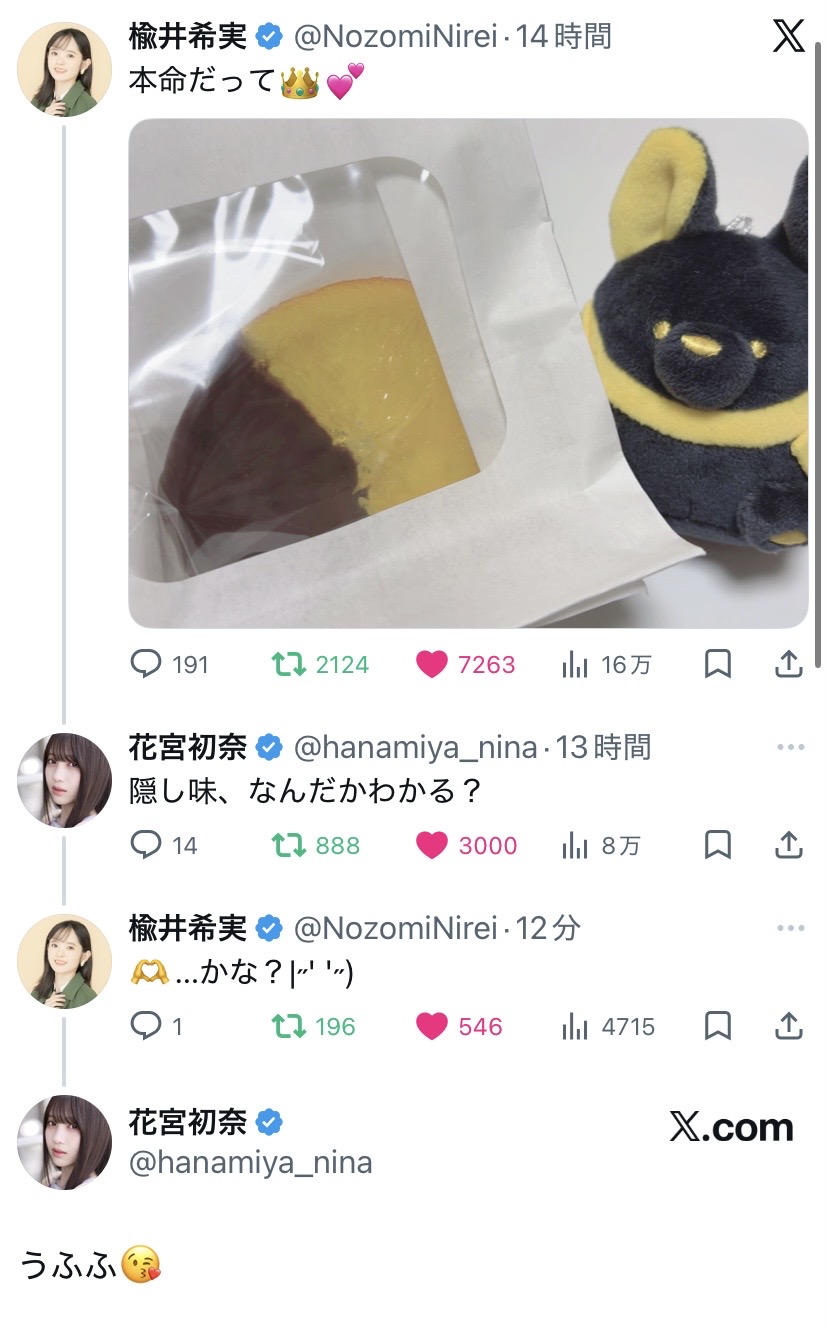Like the …かな？ reply with 546 likes

pyautogui.click(x=432, y=1026)
